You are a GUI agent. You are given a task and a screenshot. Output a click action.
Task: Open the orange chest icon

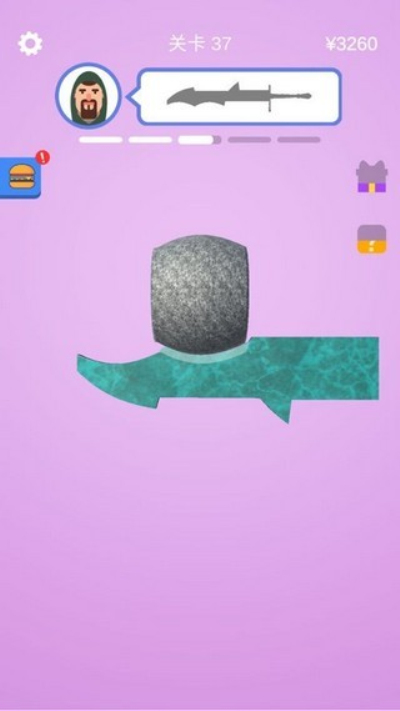pyautogui.click(x=371, y=239)
